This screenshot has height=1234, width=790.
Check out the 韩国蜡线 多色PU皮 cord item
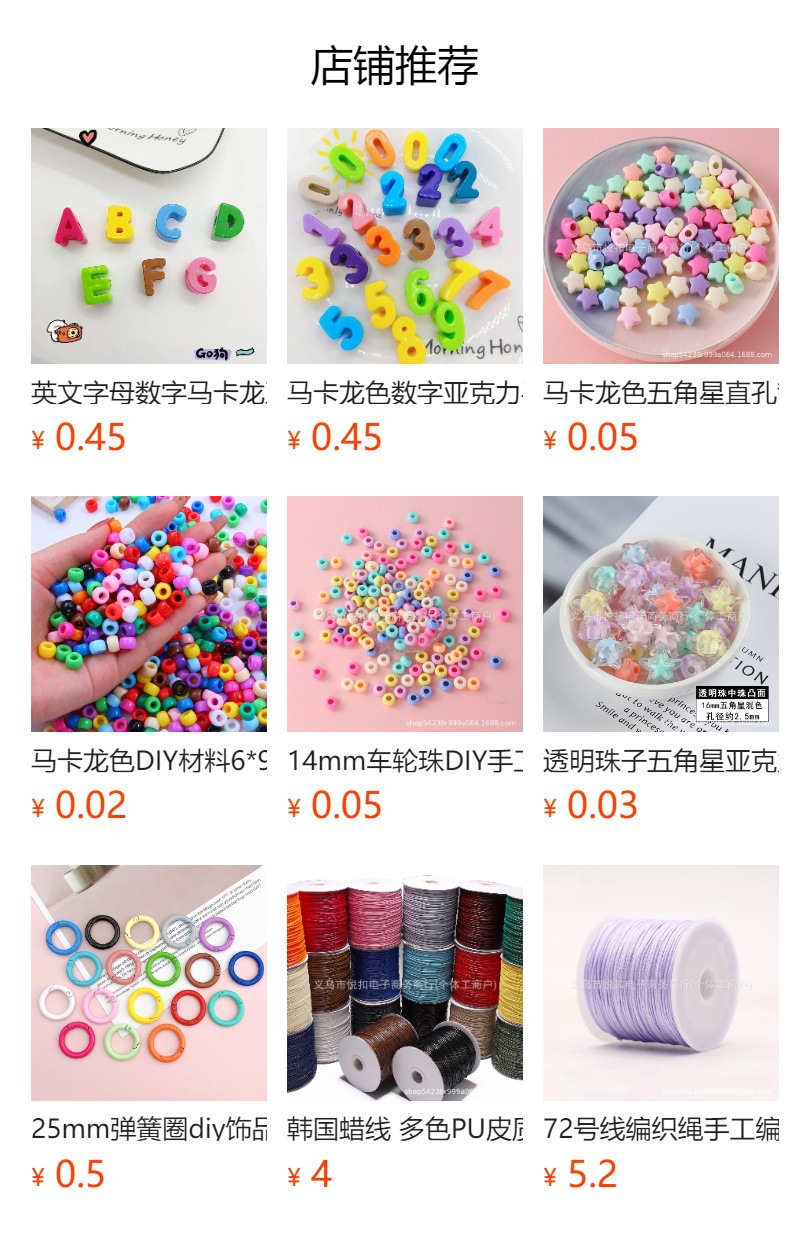click(405, 982)
